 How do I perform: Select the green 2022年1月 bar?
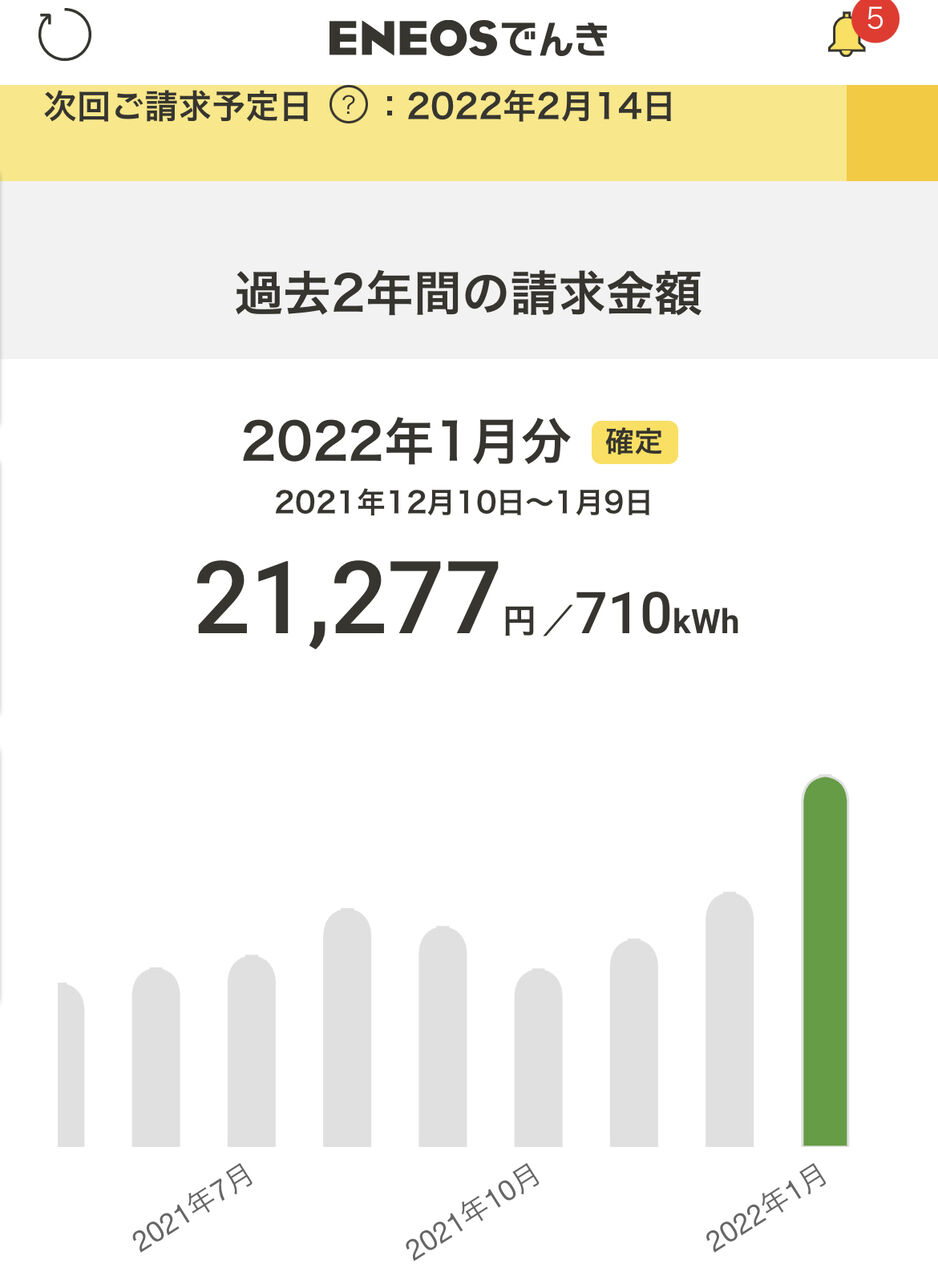825,962
